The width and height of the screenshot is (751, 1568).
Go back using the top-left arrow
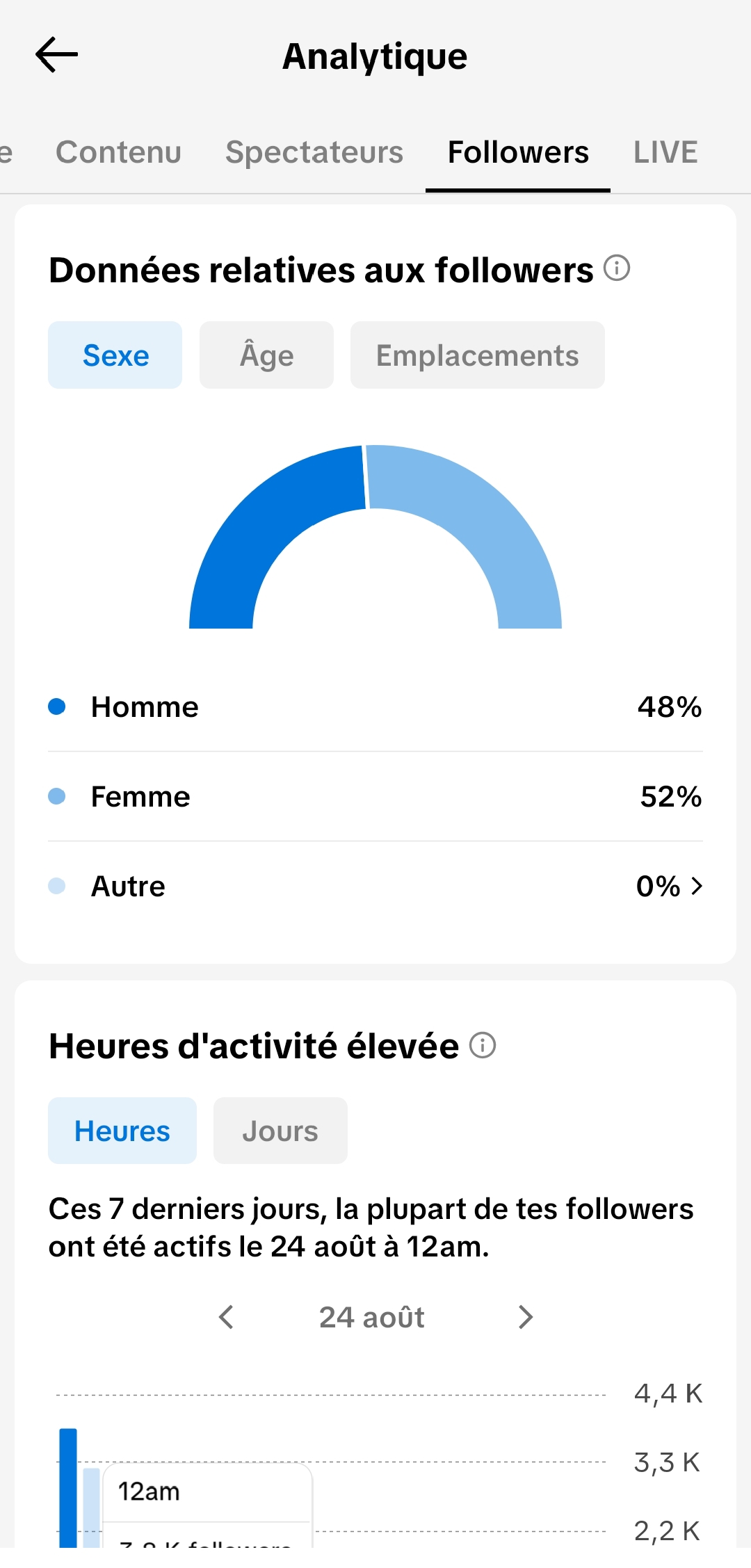click(56, 55)
